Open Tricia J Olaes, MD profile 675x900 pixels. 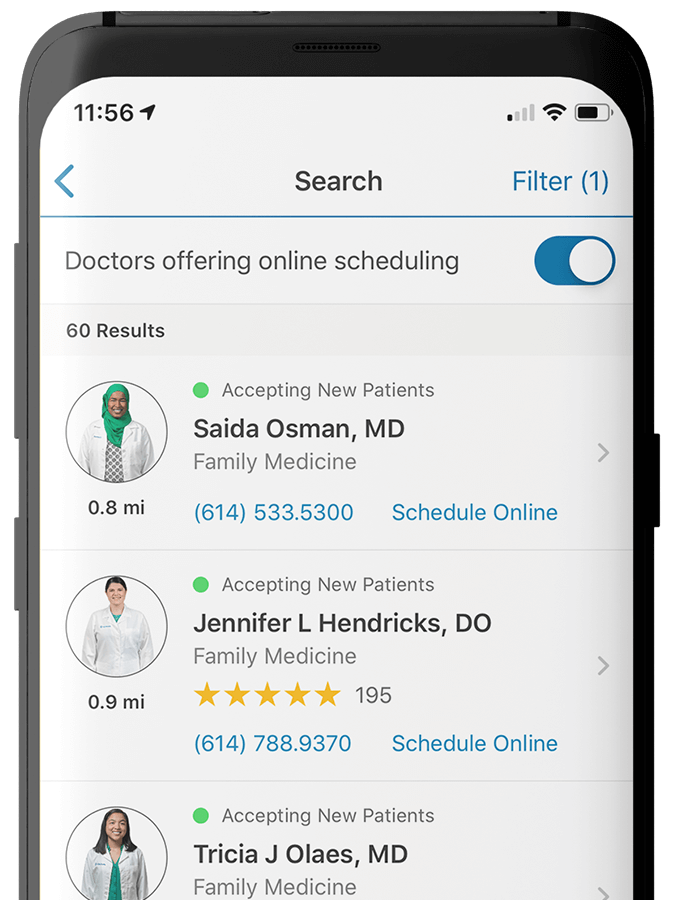pyautogui.click(x=300, y=854)
